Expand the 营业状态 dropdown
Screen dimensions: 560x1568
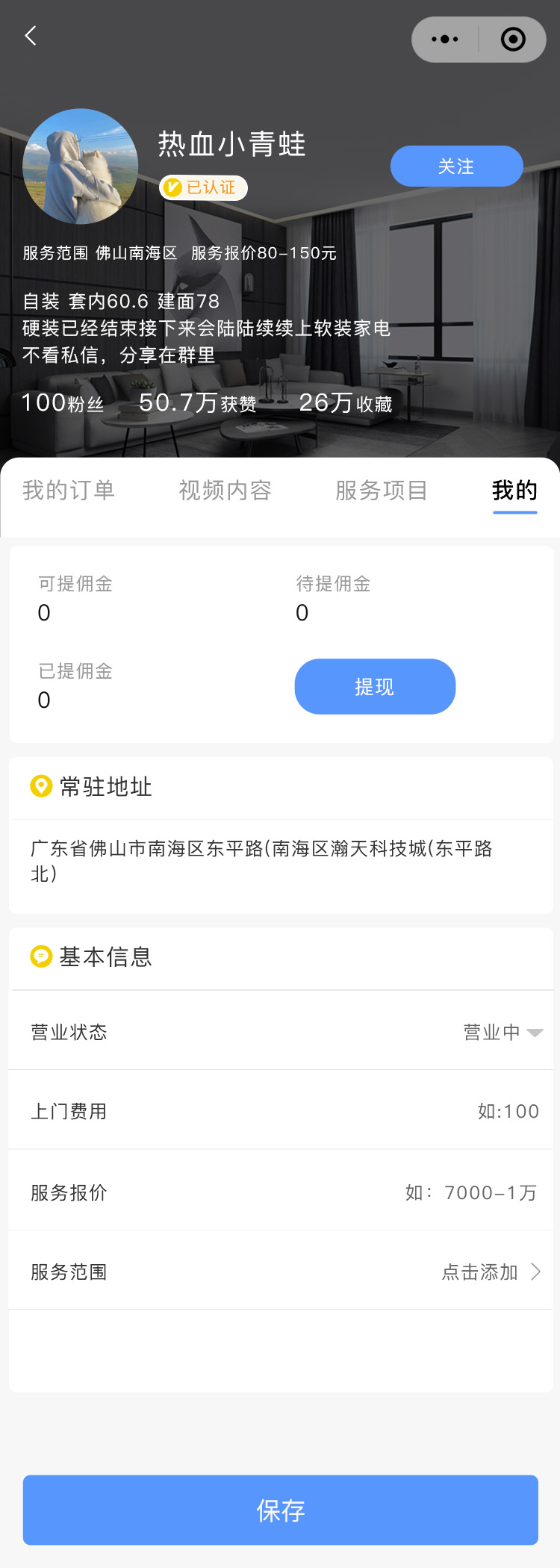point(503,1032)
